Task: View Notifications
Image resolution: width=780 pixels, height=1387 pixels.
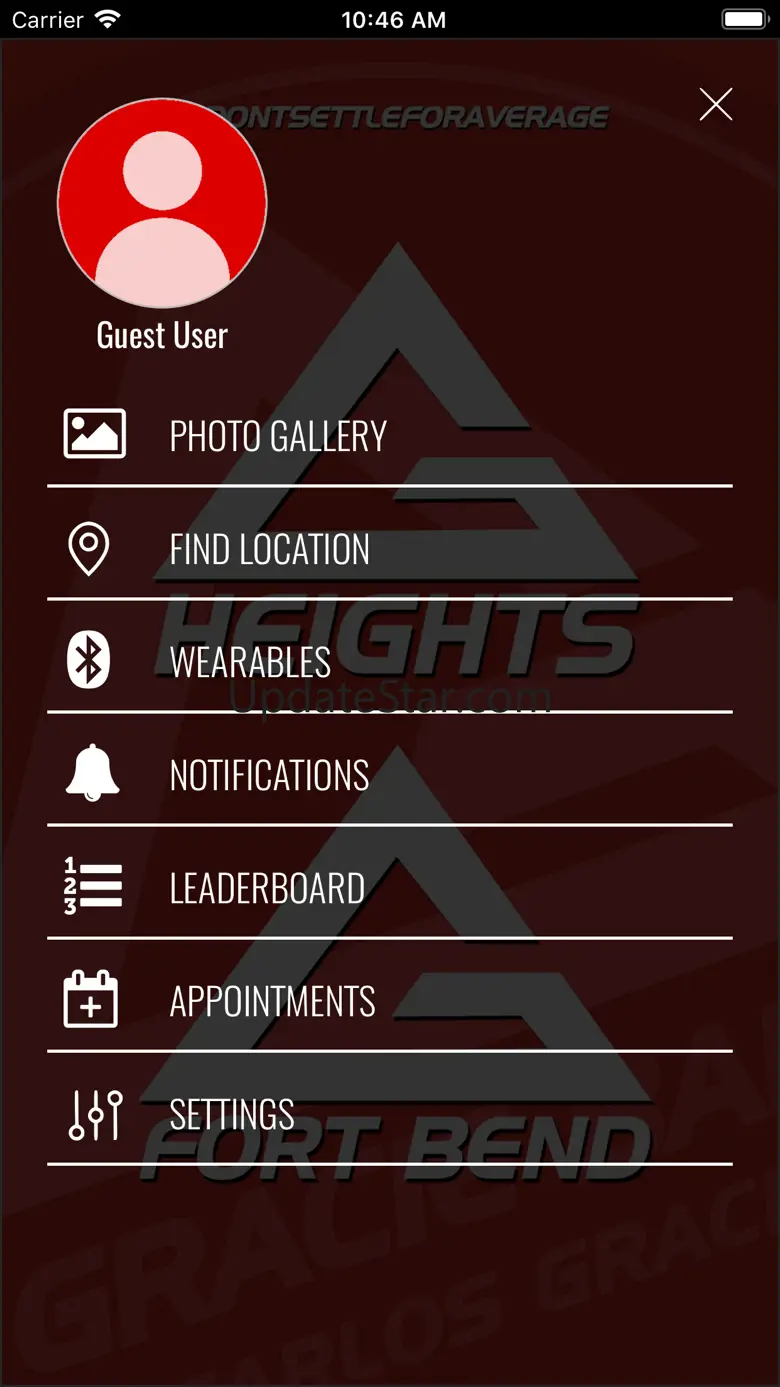Action: coord(269,775)
